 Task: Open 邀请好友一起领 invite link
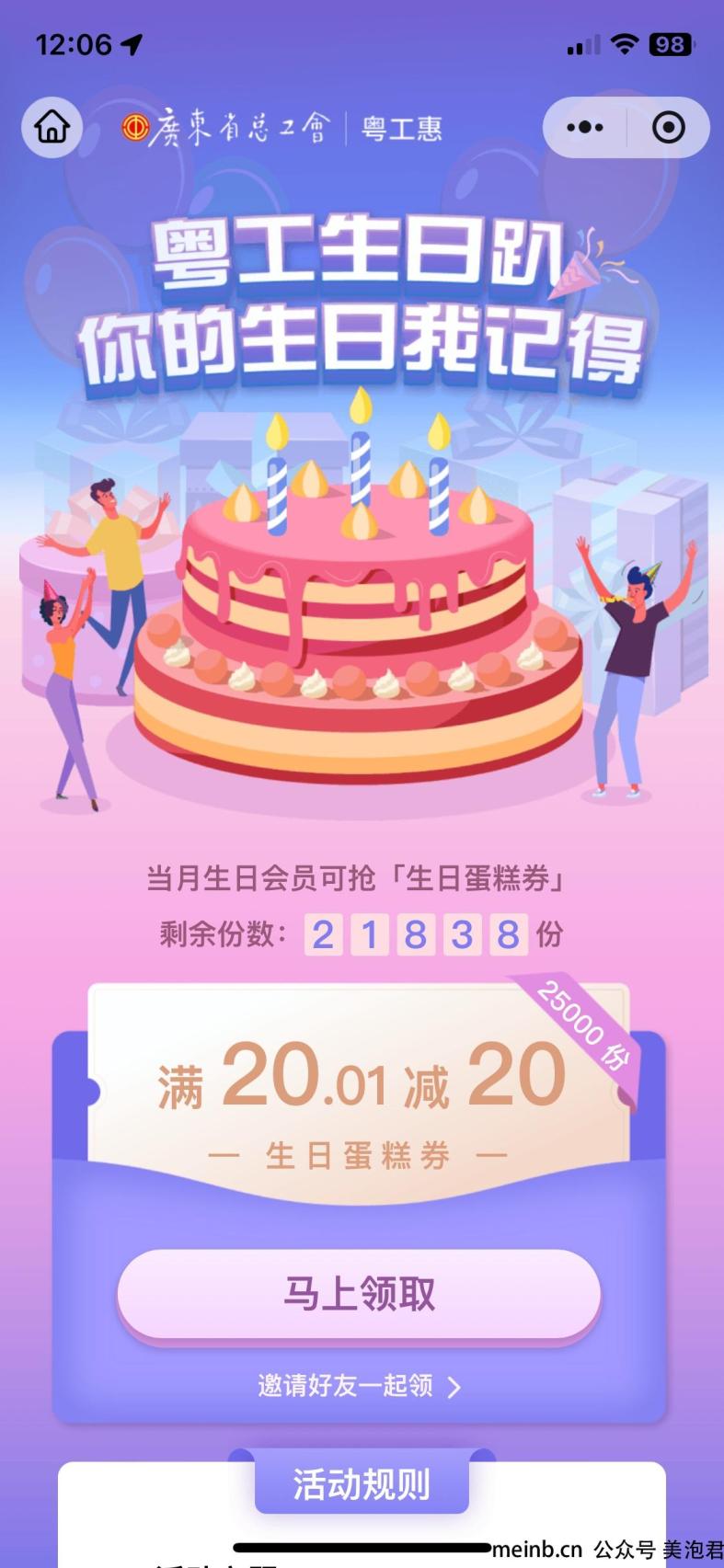click(x=359, y=1386)
